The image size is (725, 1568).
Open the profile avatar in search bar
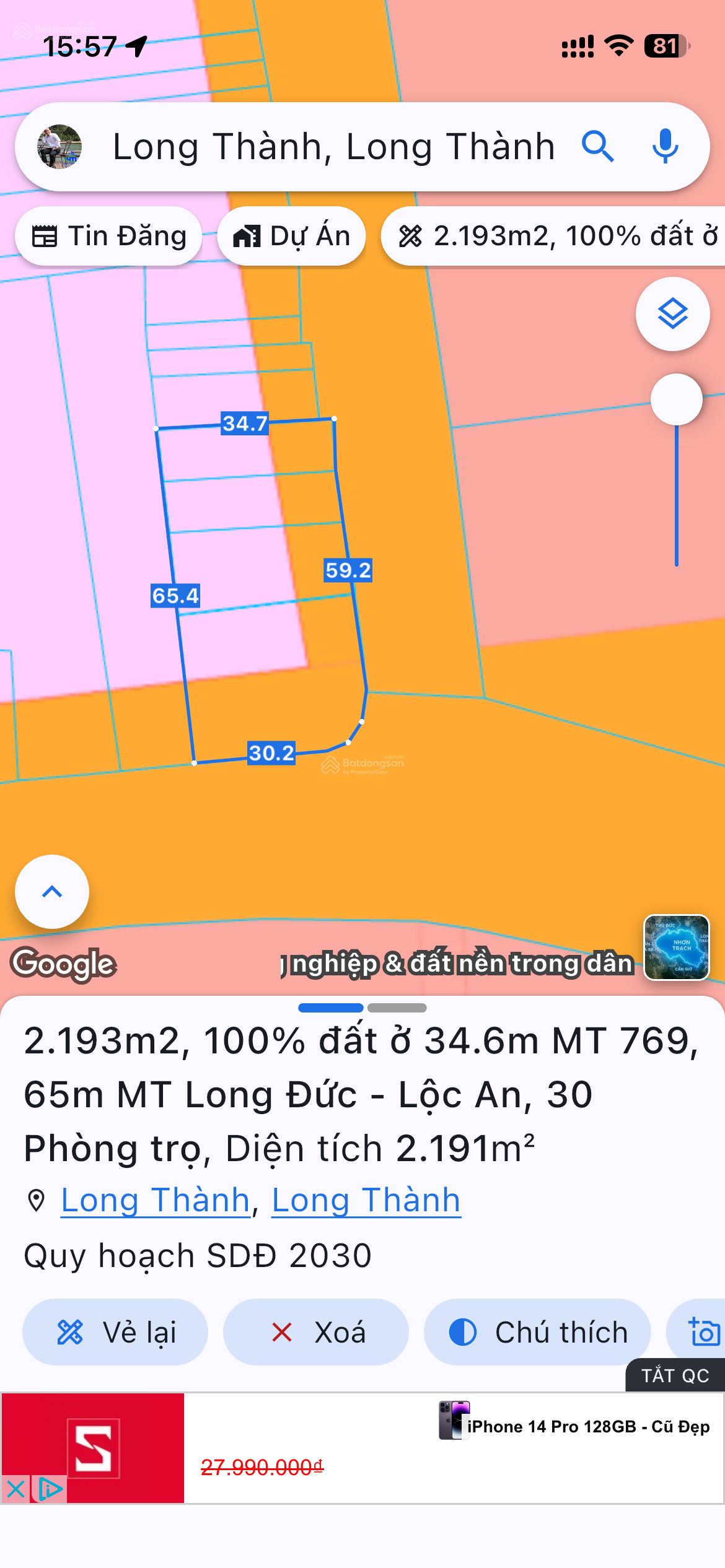click(59, 147)
